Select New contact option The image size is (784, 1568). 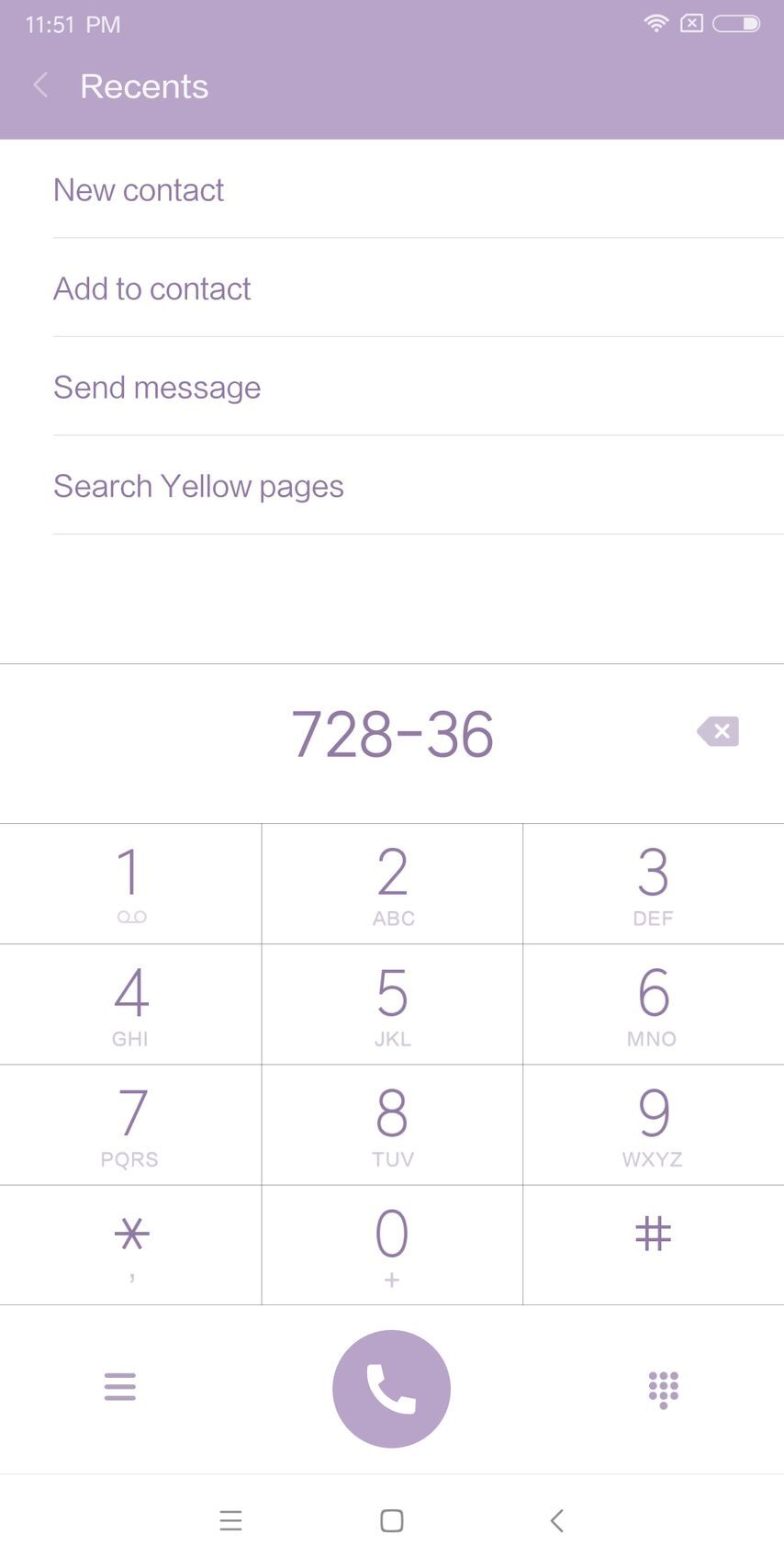(139, 190)
